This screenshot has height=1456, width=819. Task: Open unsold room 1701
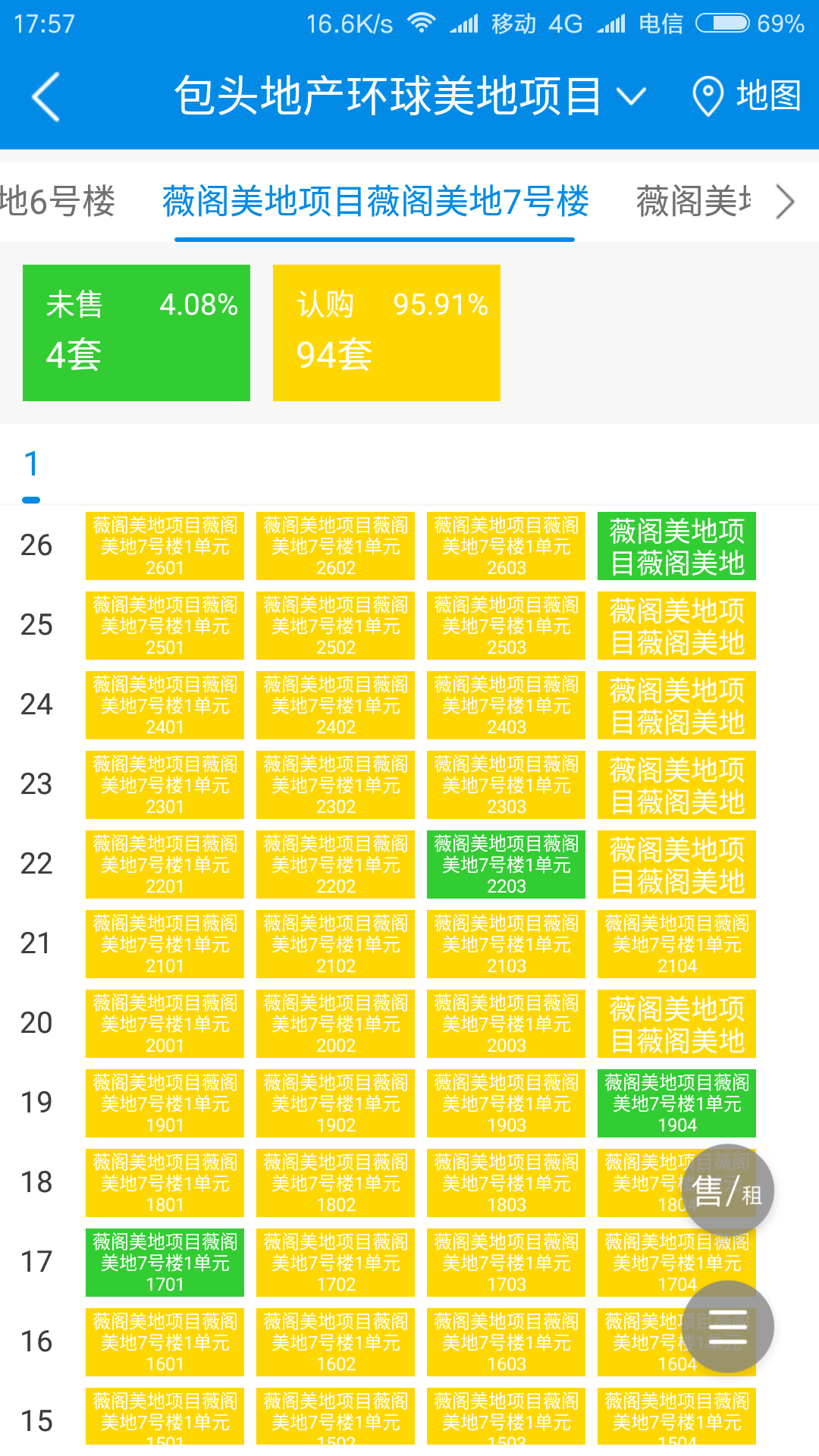(x=165, y=1263)
